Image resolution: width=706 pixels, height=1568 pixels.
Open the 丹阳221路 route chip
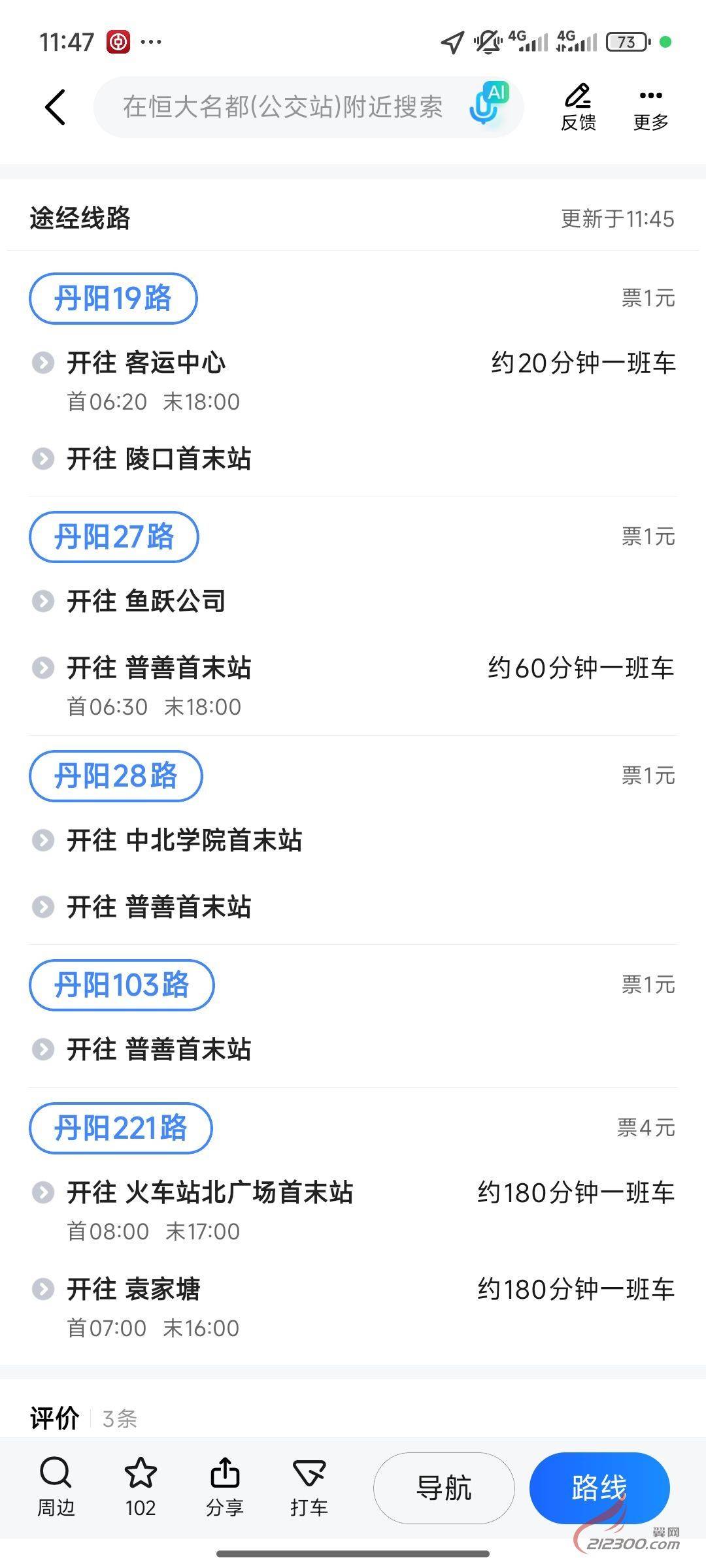click(121, 1128)
